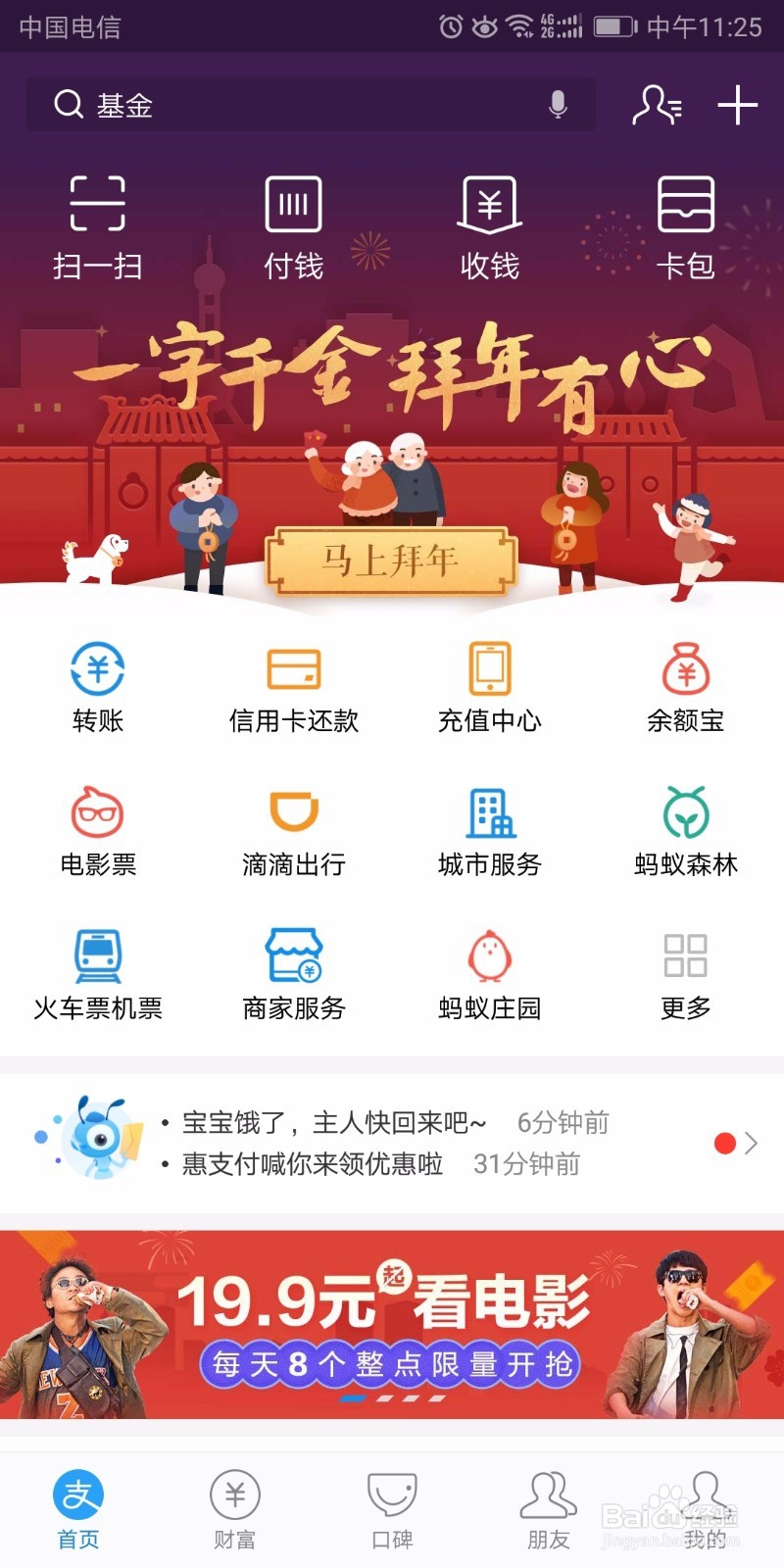
Task: Open 火车票机票
Action: (x=98, y=975)
